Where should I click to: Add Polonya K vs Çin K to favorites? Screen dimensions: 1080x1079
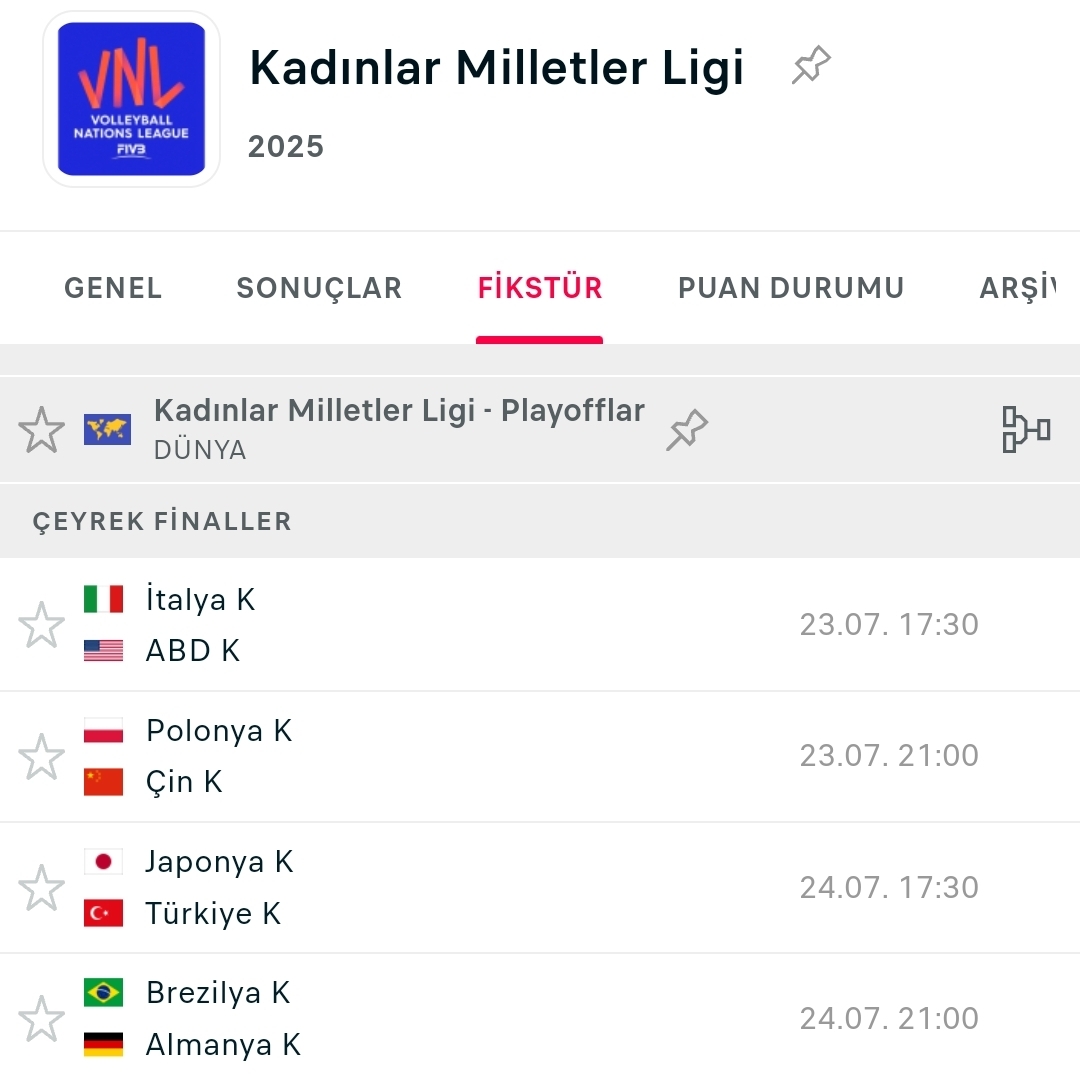(41, 757)
